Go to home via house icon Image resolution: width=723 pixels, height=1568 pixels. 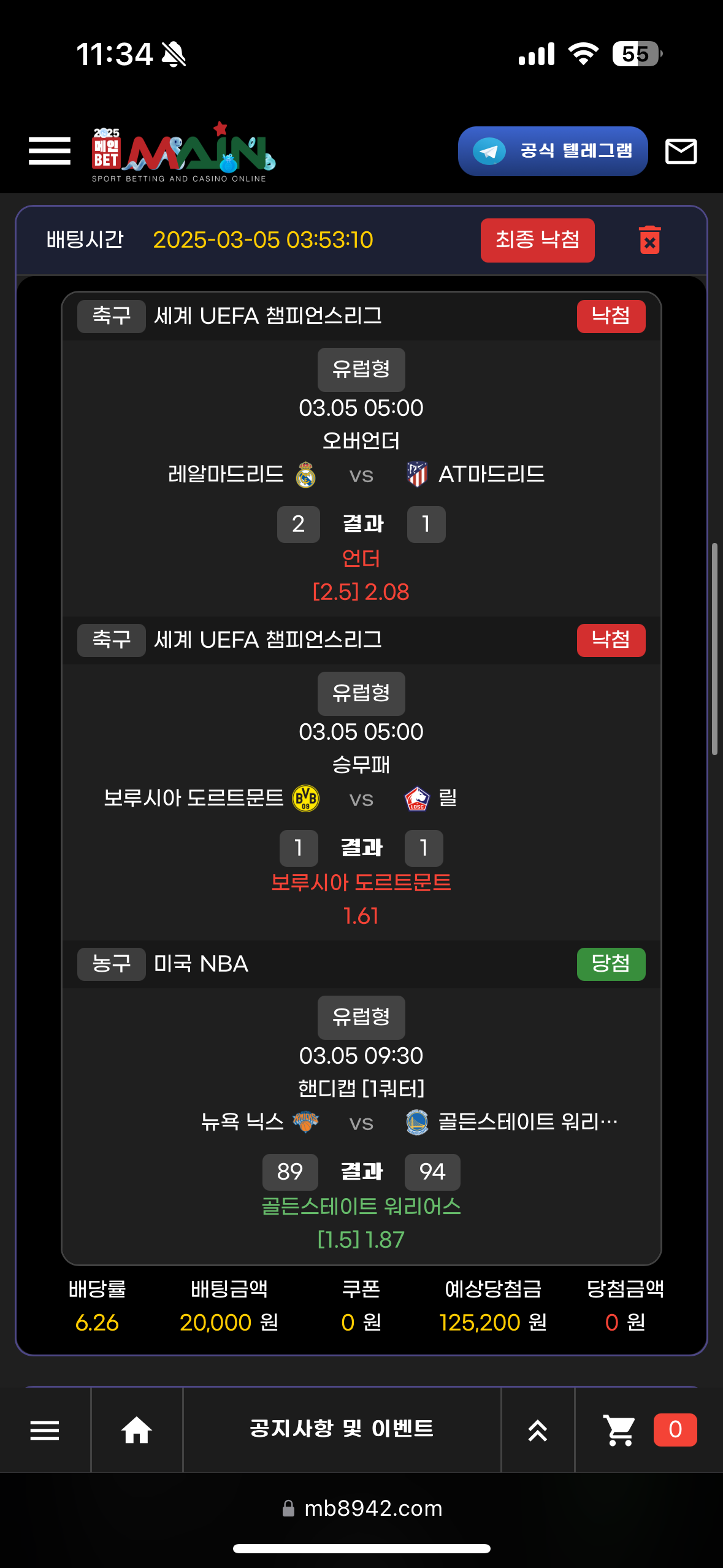tap(137, 1430)
